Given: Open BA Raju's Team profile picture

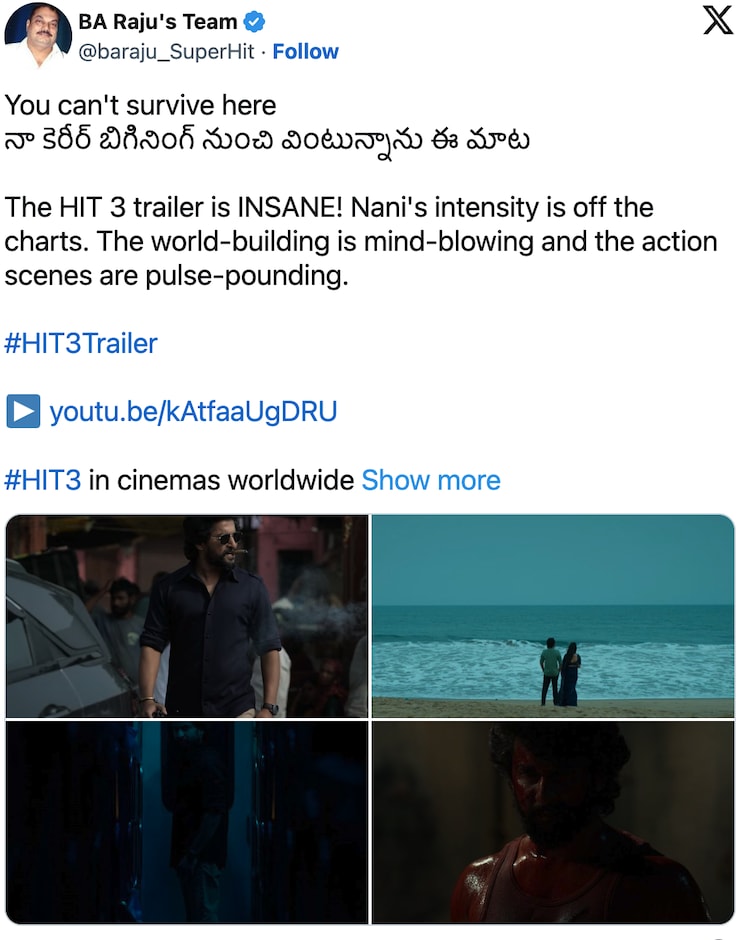Looking at the screenshot, I should 38,35.
